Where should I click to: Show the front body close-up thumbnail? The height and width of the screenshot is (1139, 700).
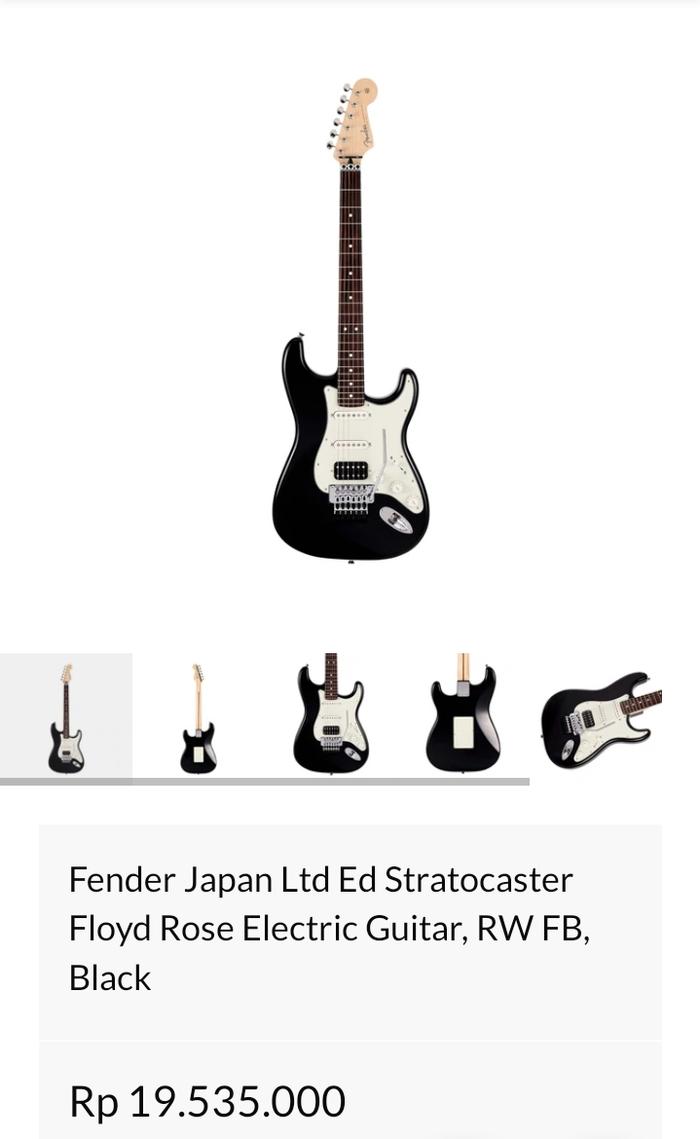[331, 714]
